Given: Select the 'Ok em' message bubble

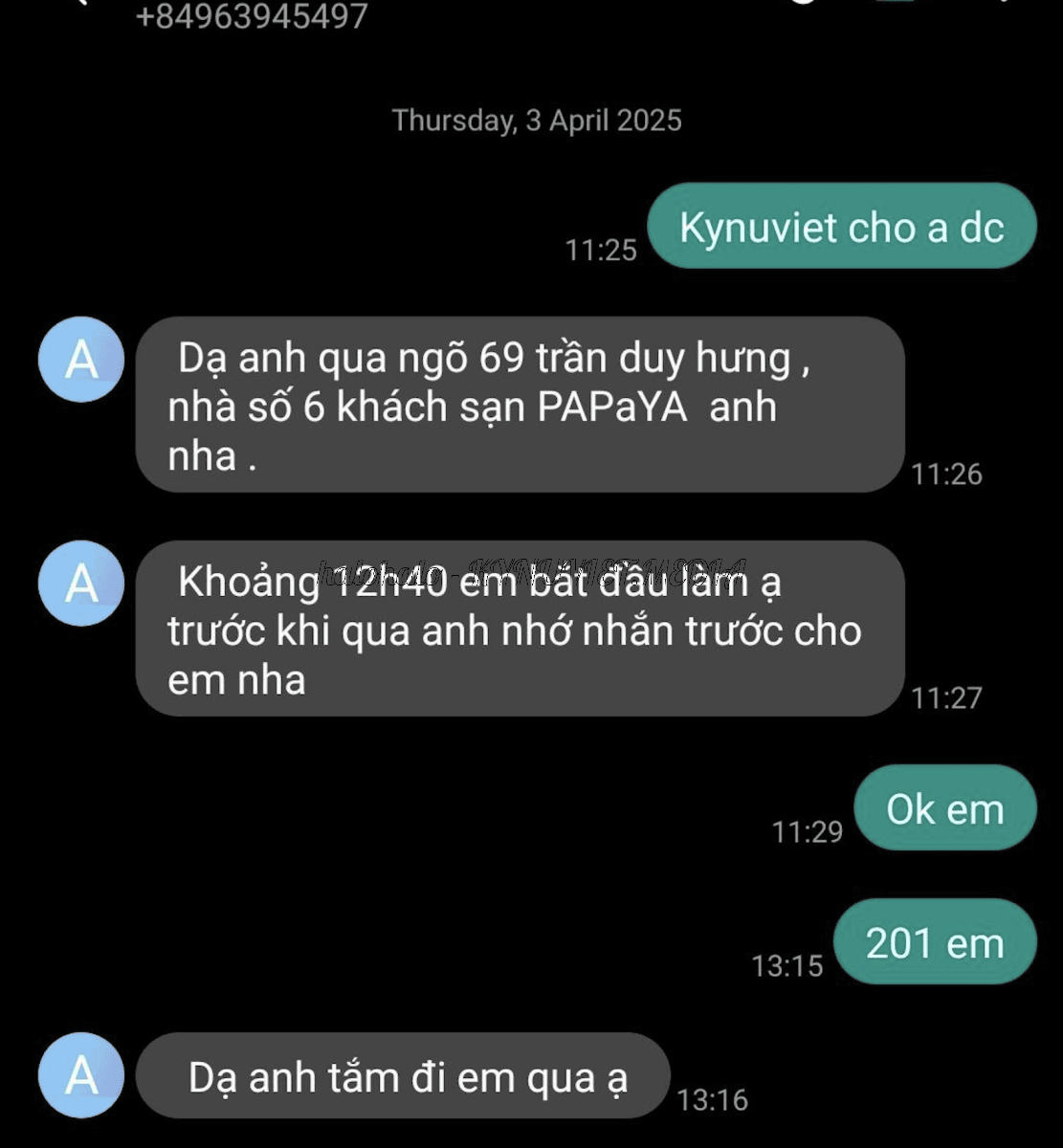Looking at the screenshot, I should (x=944, y=808).
